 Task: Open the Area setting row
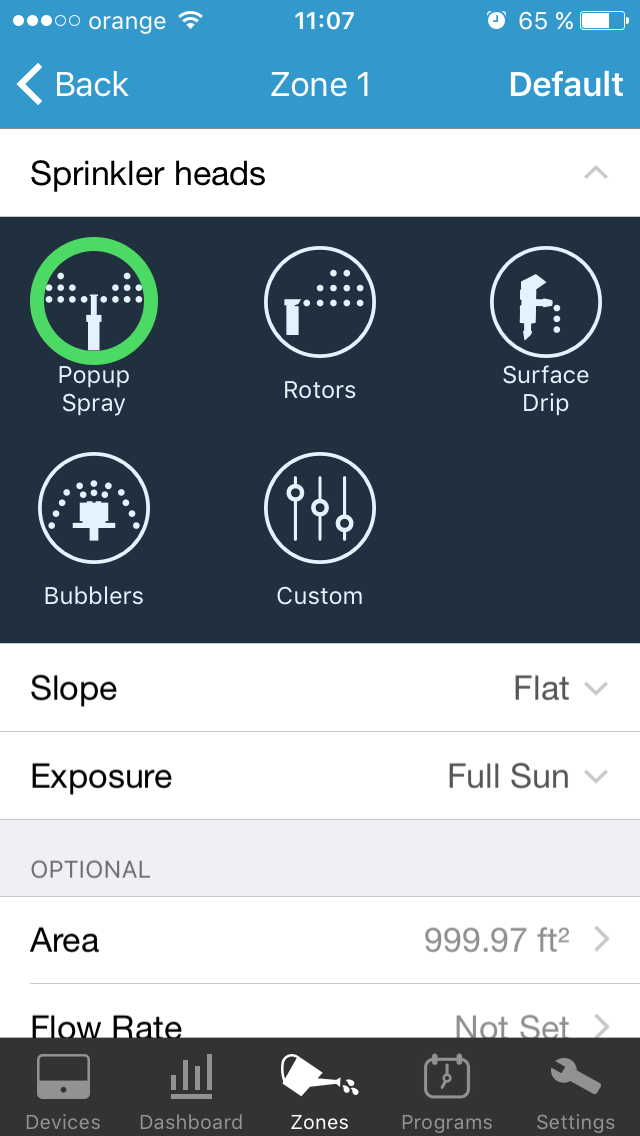click(x=320, y=940)
